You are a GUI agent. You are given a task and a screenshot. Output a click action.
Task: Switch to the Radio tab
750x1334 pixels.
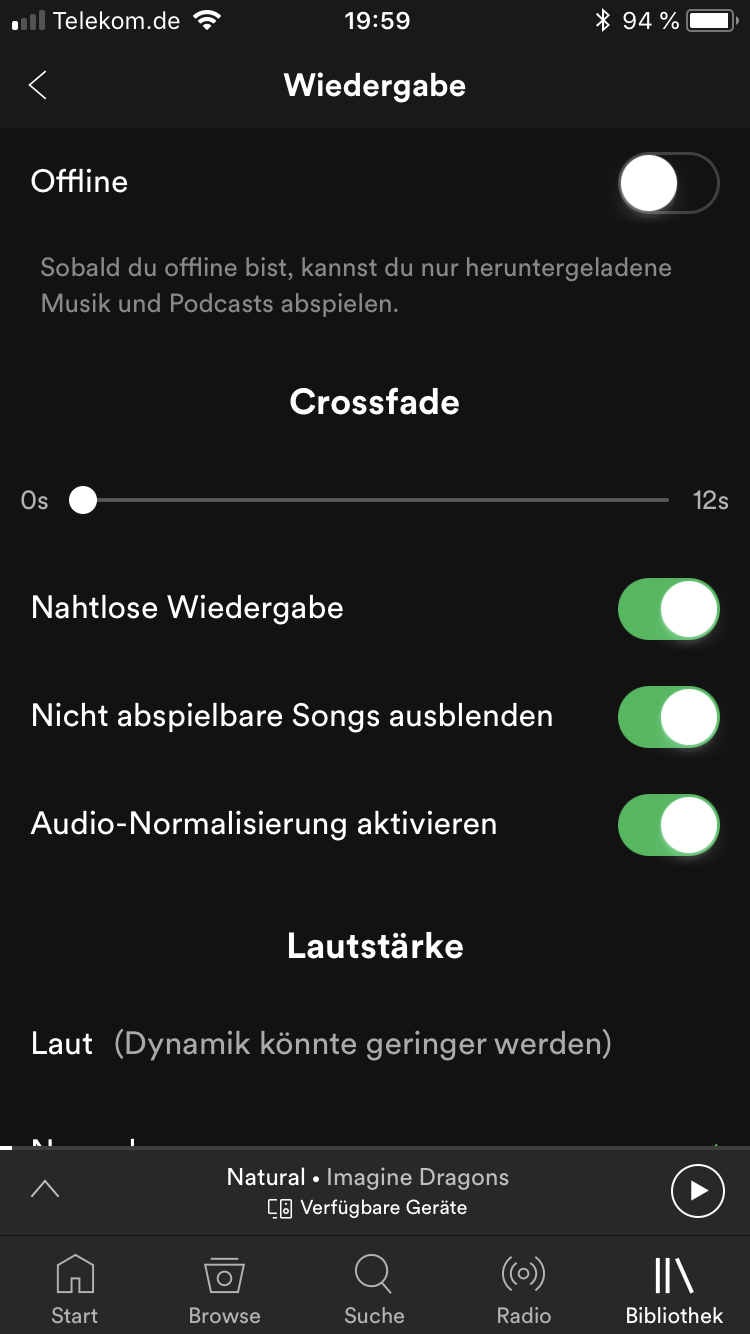(523, 1288)
